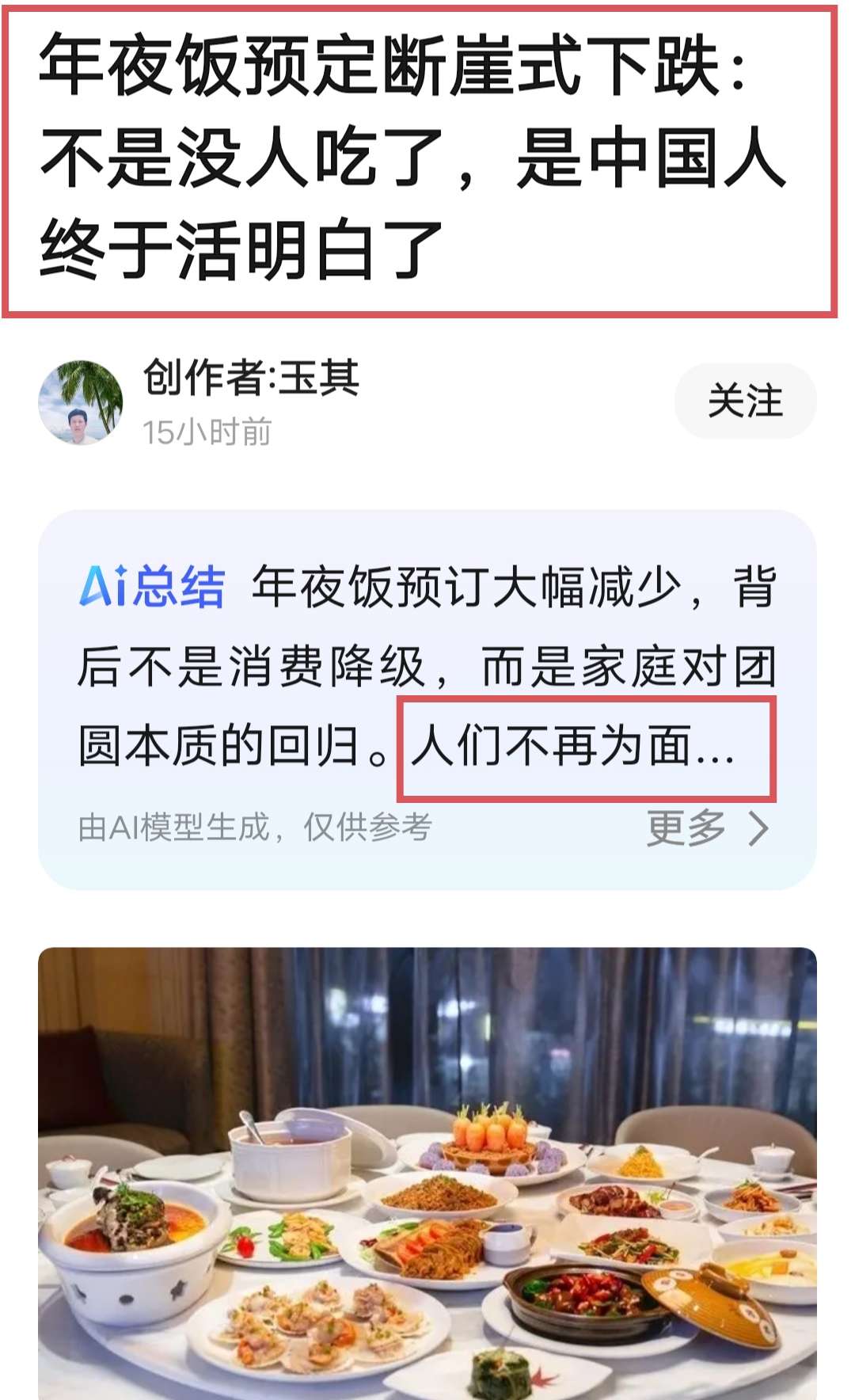This screenshot has height=1400, width=855.
Task: Follow the creator 玉其 with 关注
Action: point(744,401)
